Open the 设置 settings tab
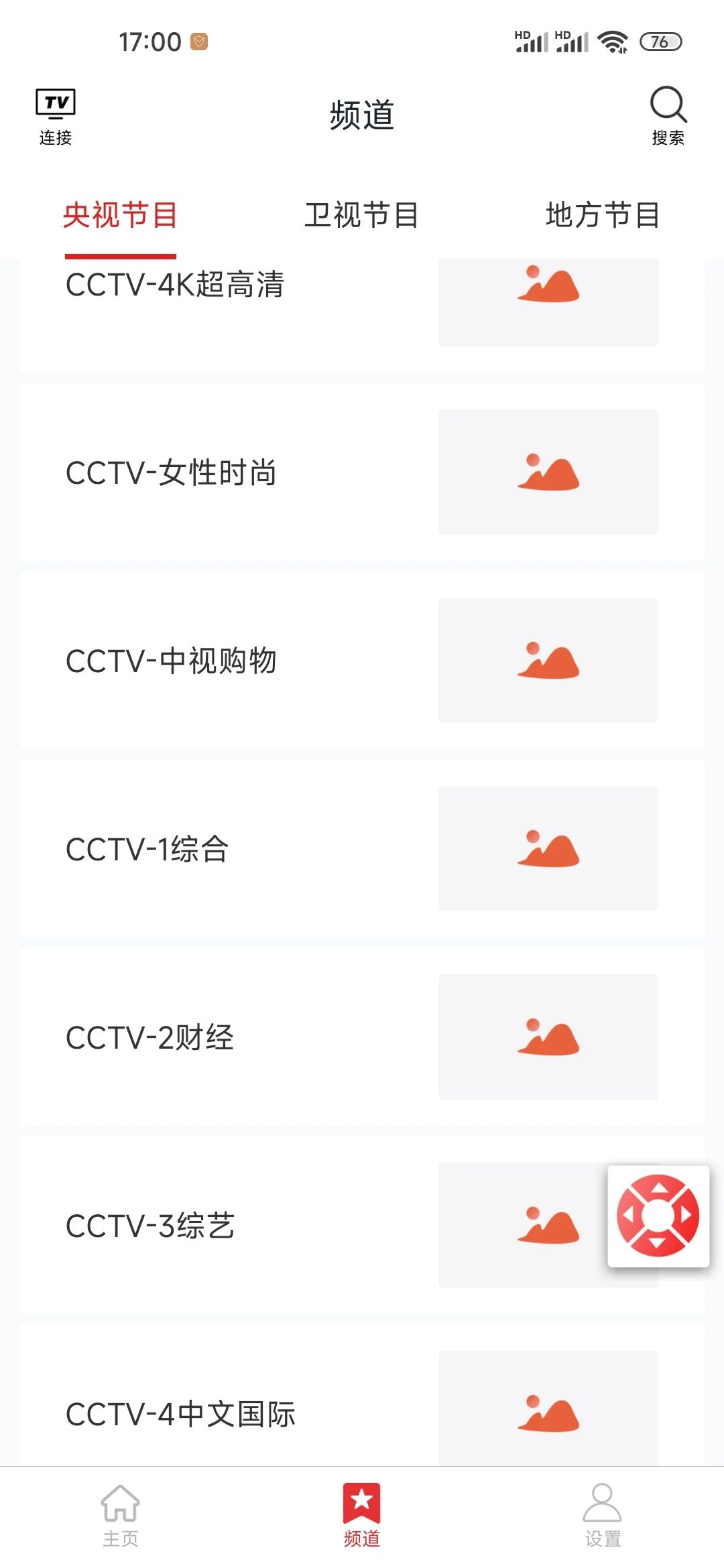The width and height of the screenshot is (724, 1568). pyautogui.click(x=603, y=1515)
